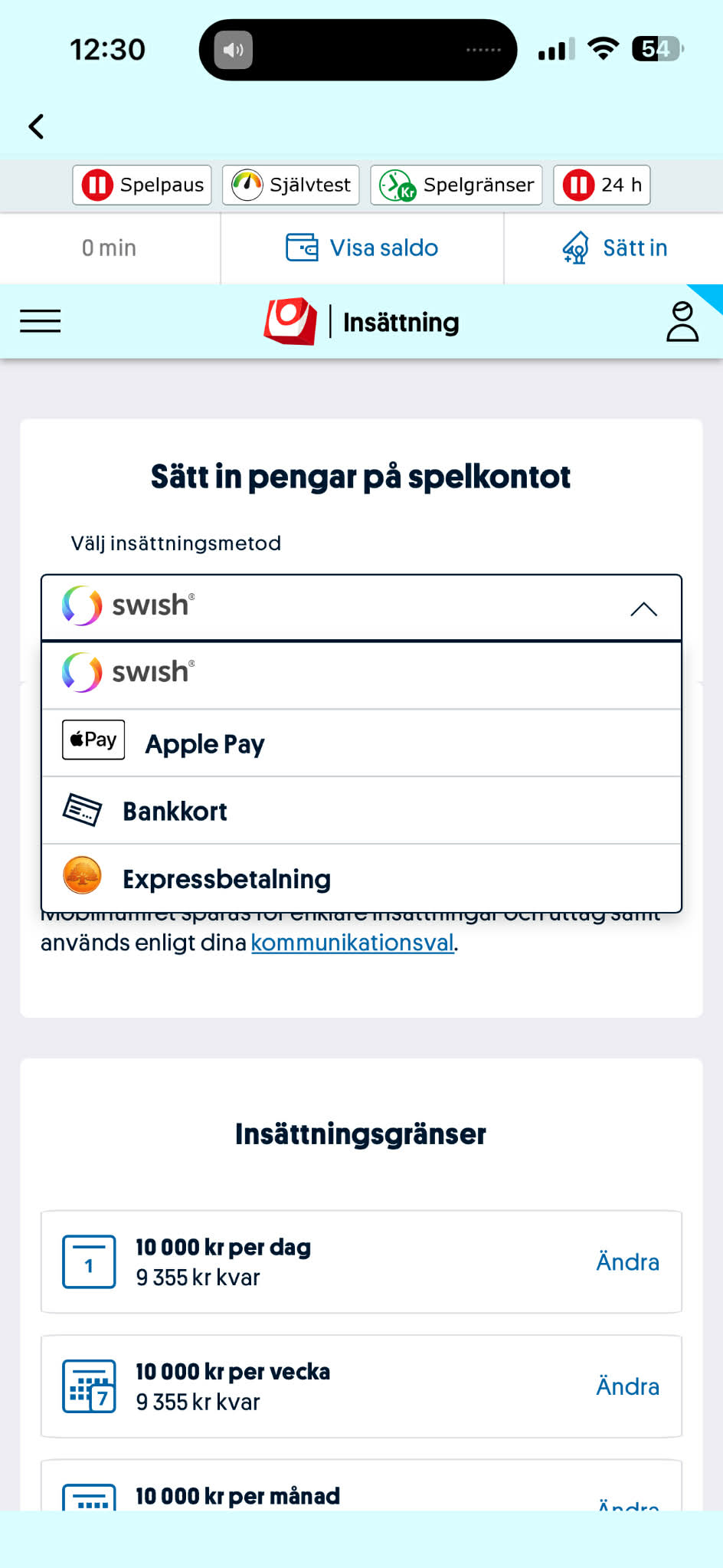
Task: Open the profile account icon
Action: 682,321
